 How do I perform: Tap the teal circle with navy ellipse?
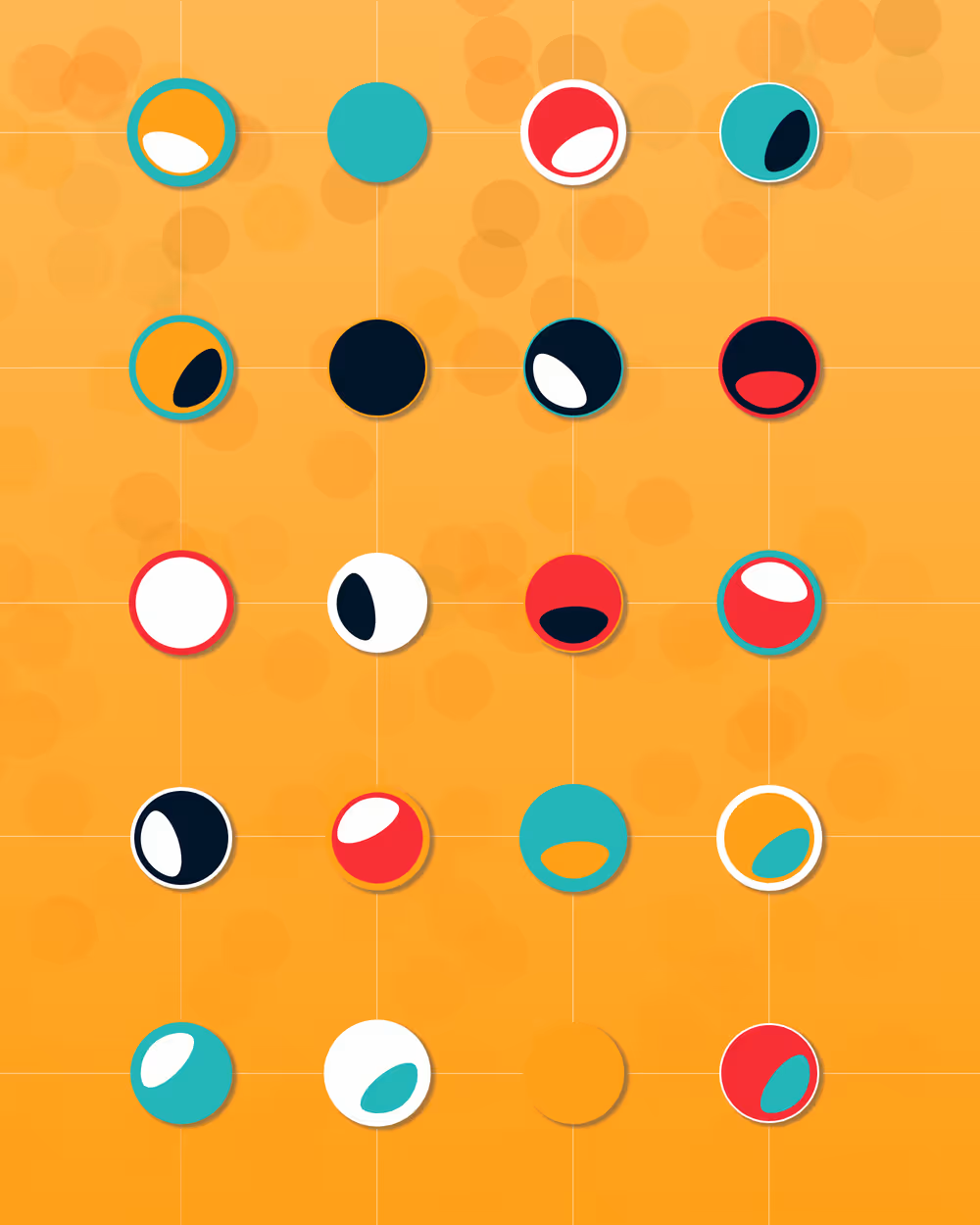click(x=769, y=132)
